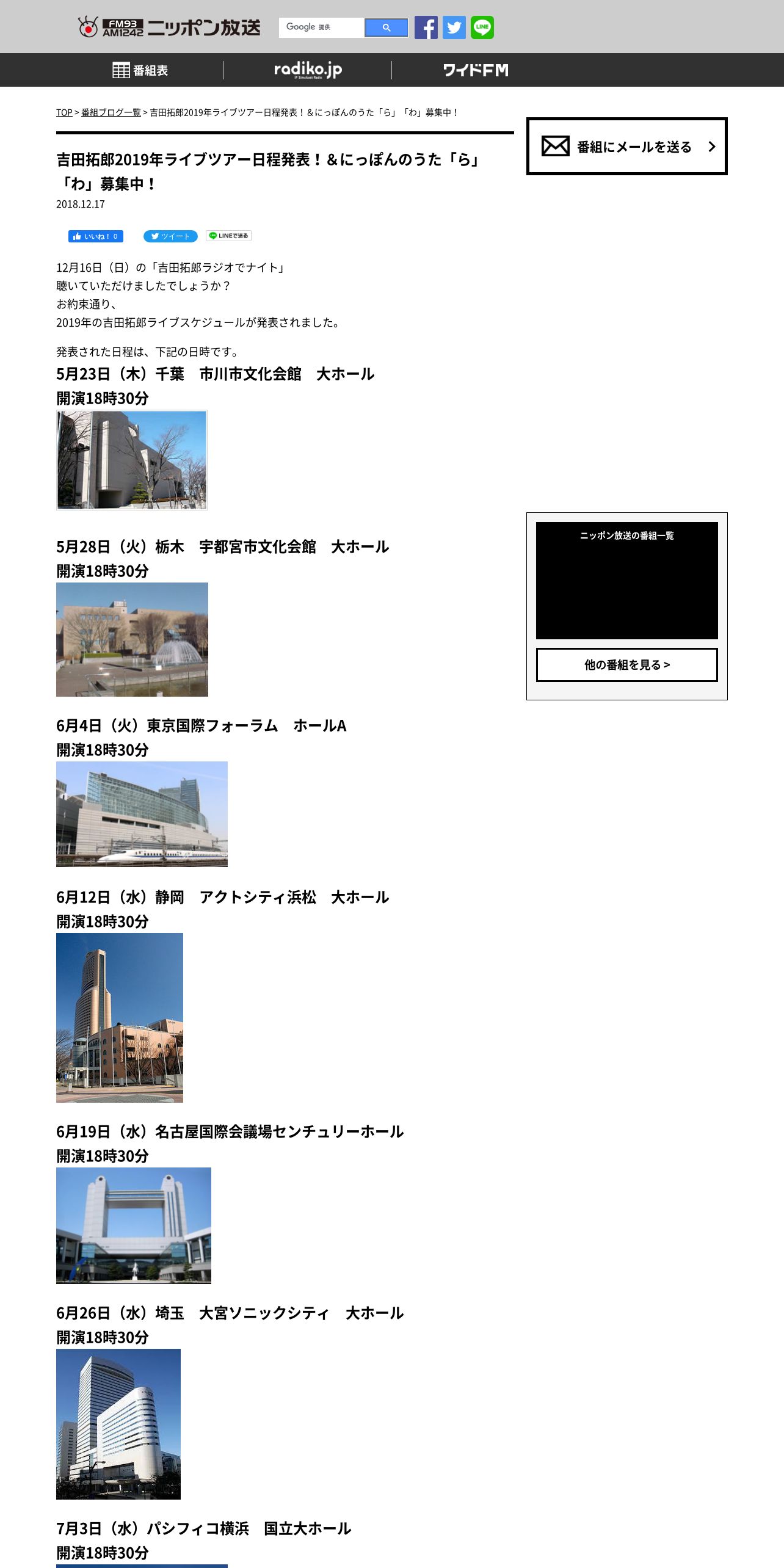
Task: Tap the Google search field
Action: click(322, 27)
